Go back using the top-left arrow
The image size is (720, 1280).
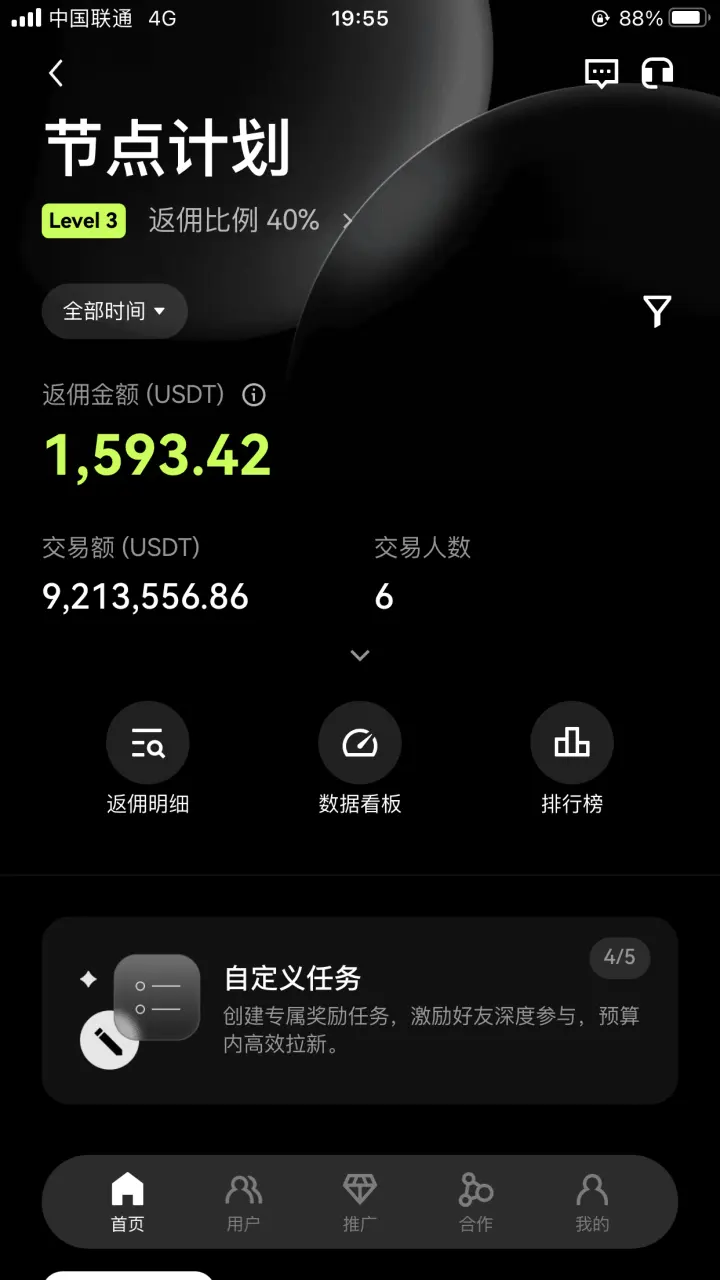pyautogui.click(x=56, y=73)
